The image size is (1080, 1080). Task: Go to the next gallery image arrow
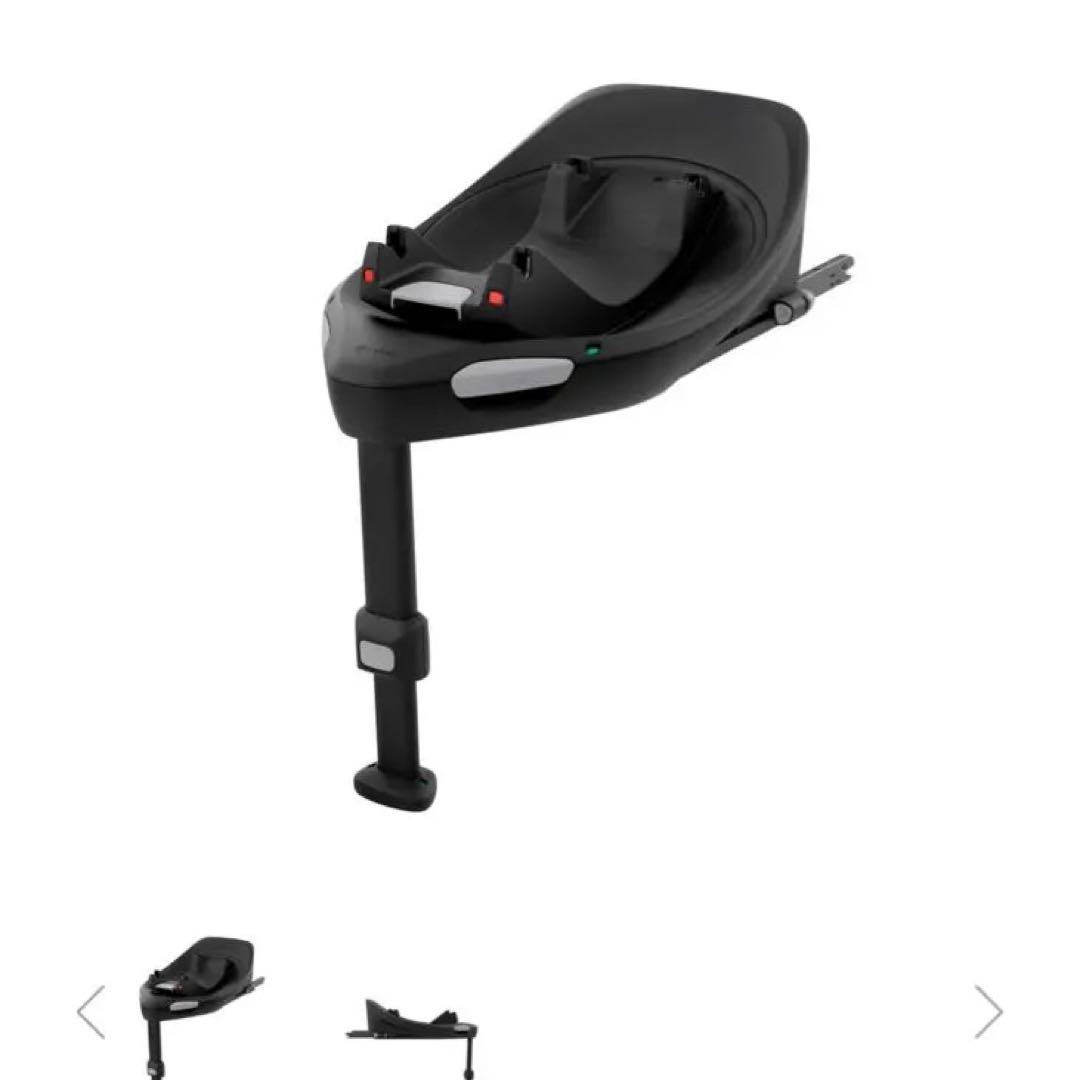988,1011
